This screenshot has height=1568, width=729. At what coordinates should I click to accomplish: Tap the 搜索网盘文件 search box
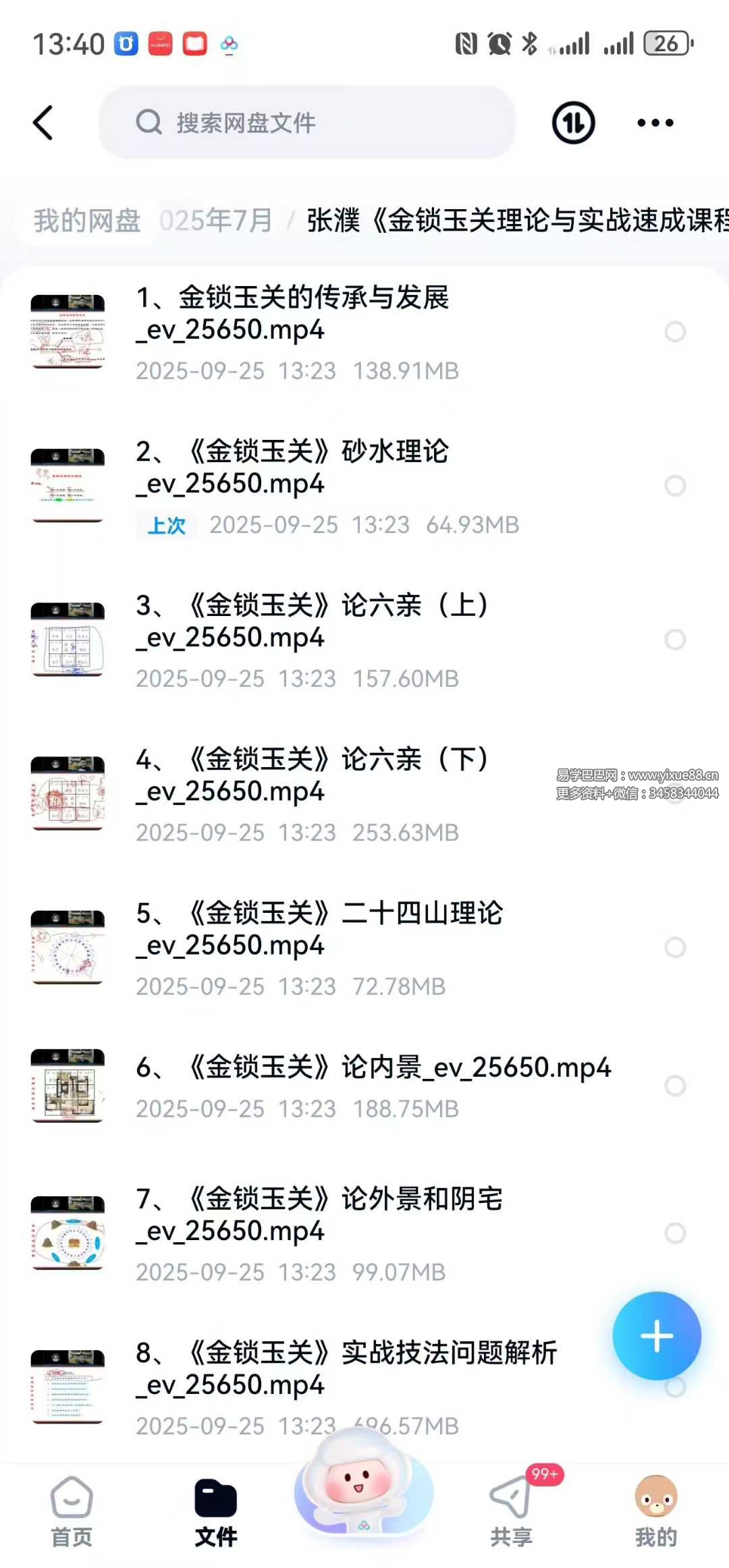coord(307,123)
